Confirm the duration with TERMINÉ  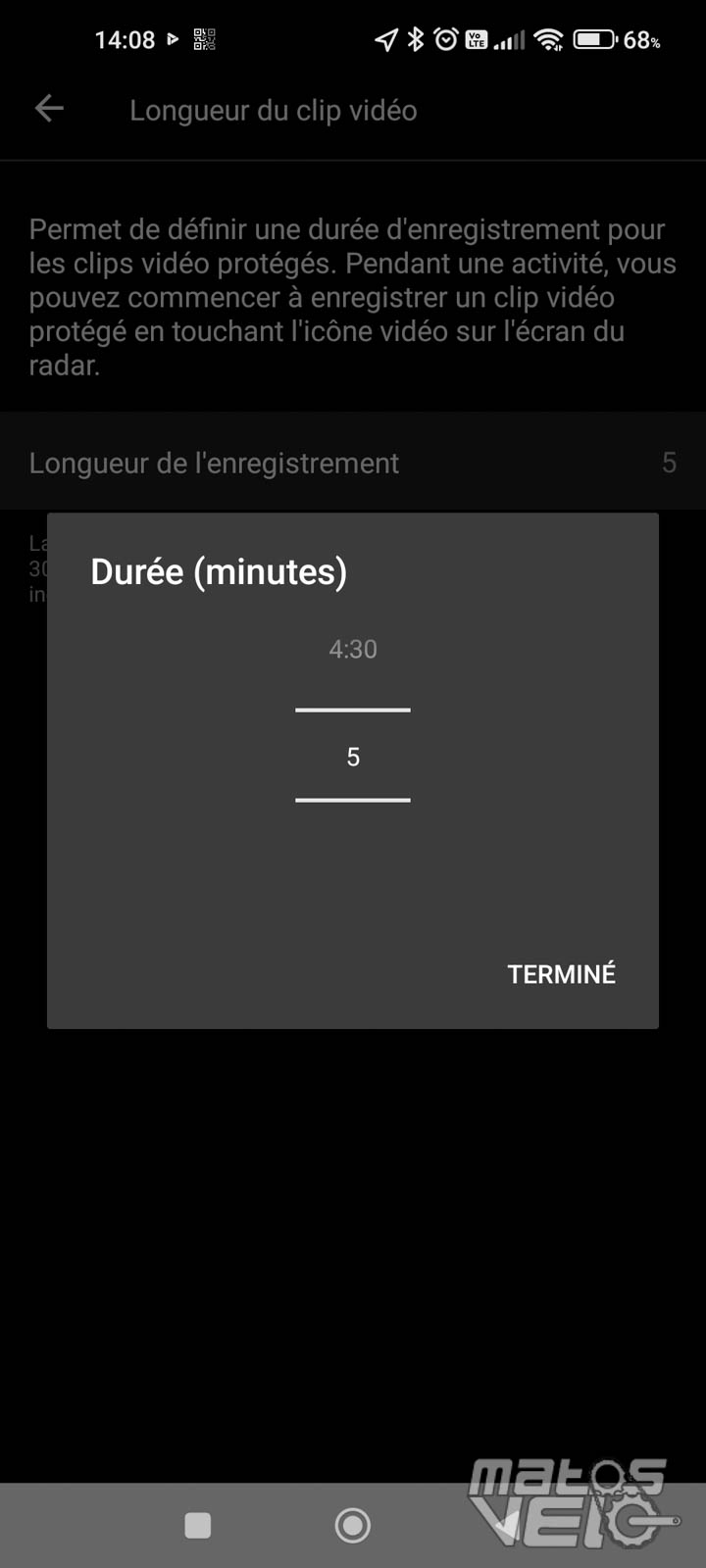[562, 973]
